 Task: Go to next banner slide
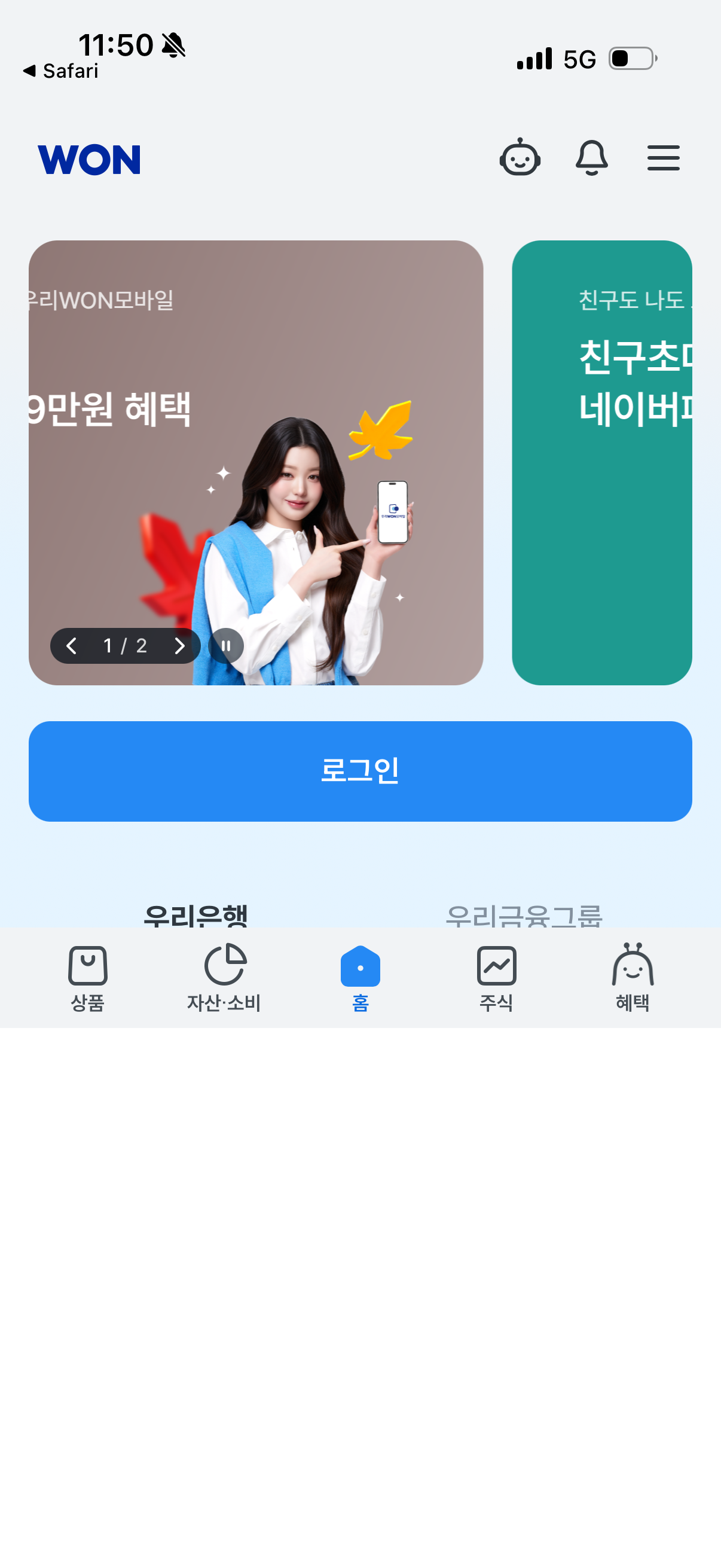tap(179, 646)
